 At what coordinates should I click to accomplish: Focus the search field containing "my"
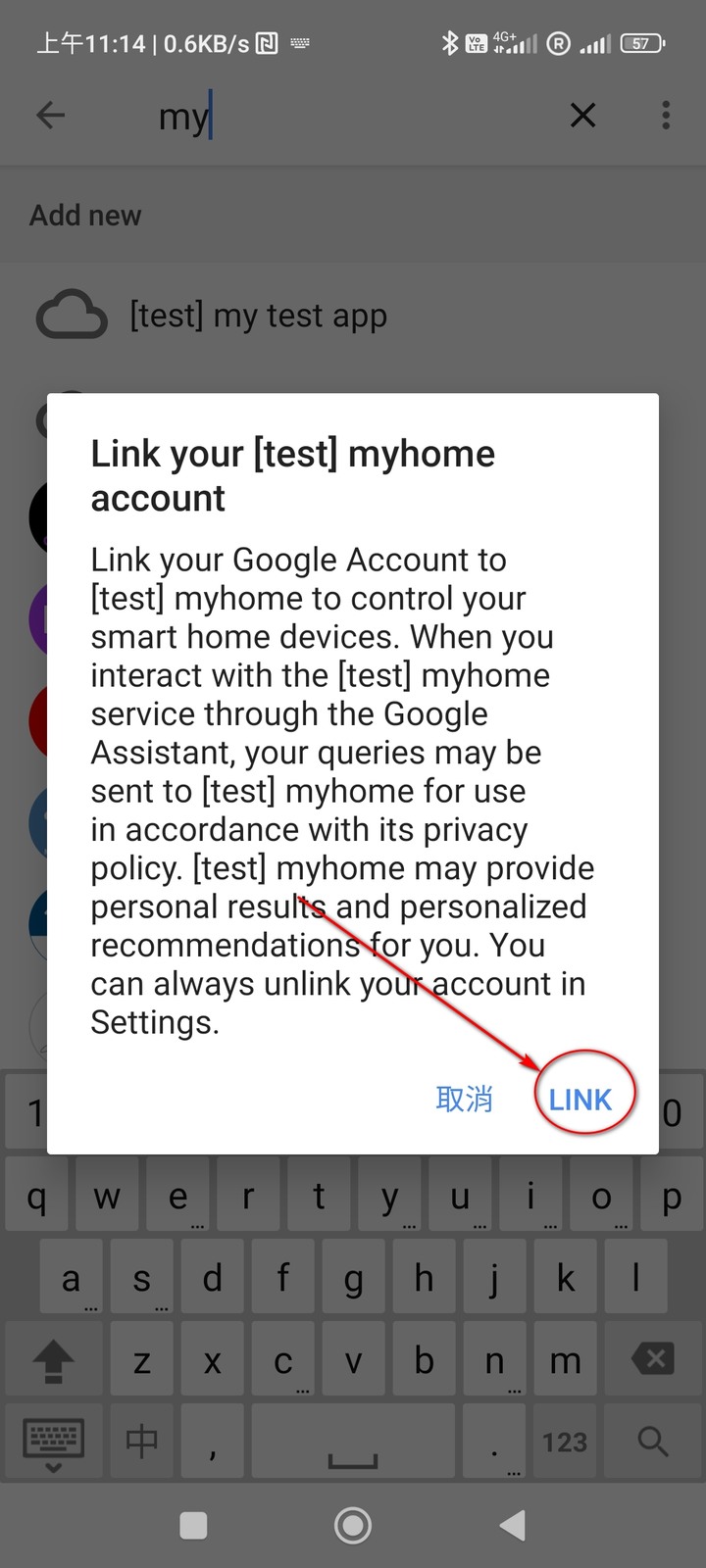click(x=343, y=117)
